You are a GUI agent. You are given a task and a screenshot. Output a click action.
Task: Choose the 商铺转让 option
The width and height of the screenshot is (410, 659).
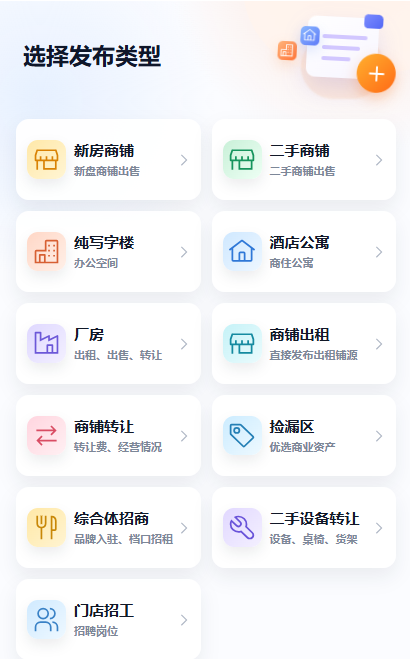[x=108, y=436]
